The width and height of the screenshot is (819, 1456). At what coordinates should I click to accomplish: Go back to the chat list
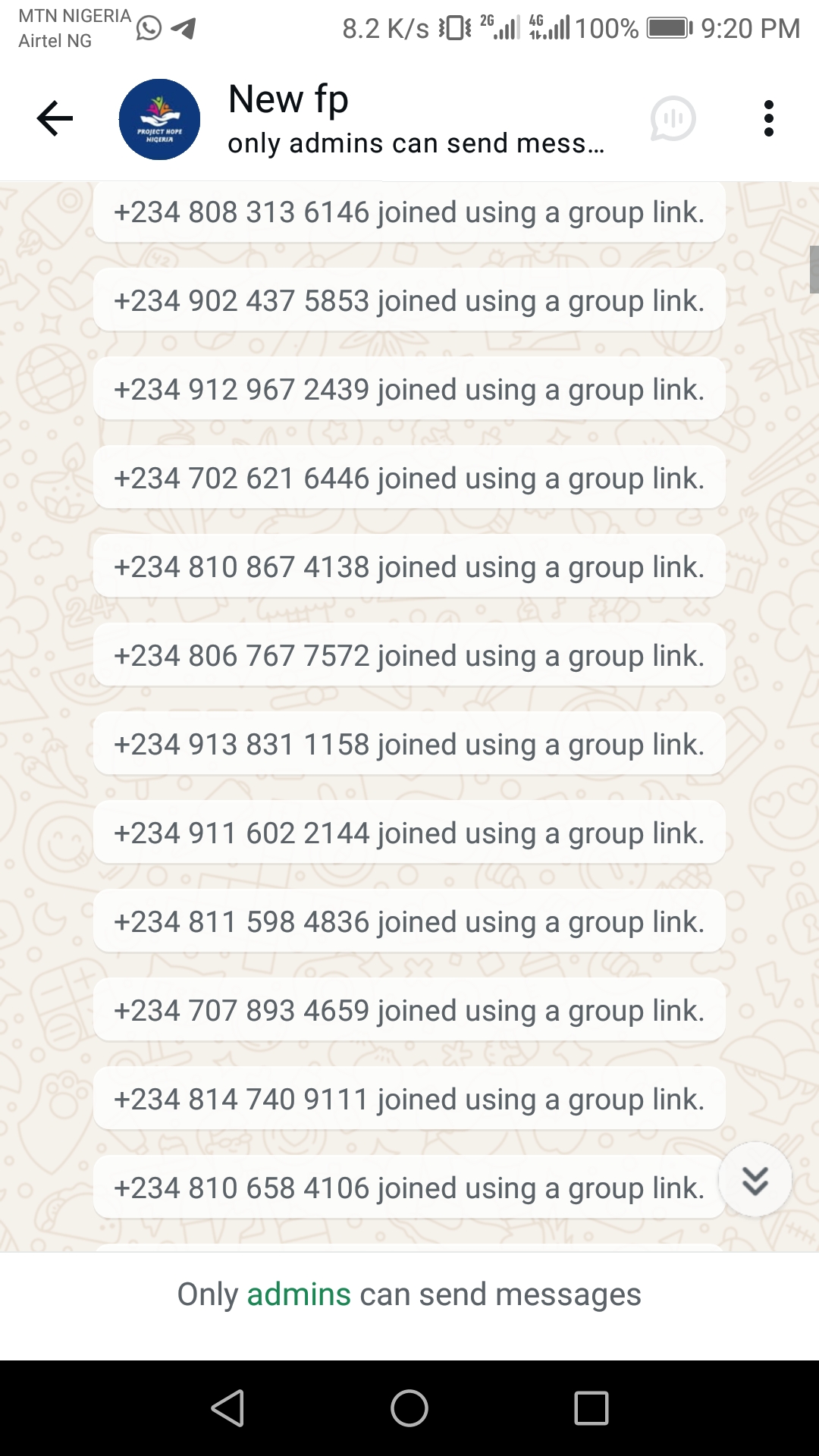tap(55, 119)
